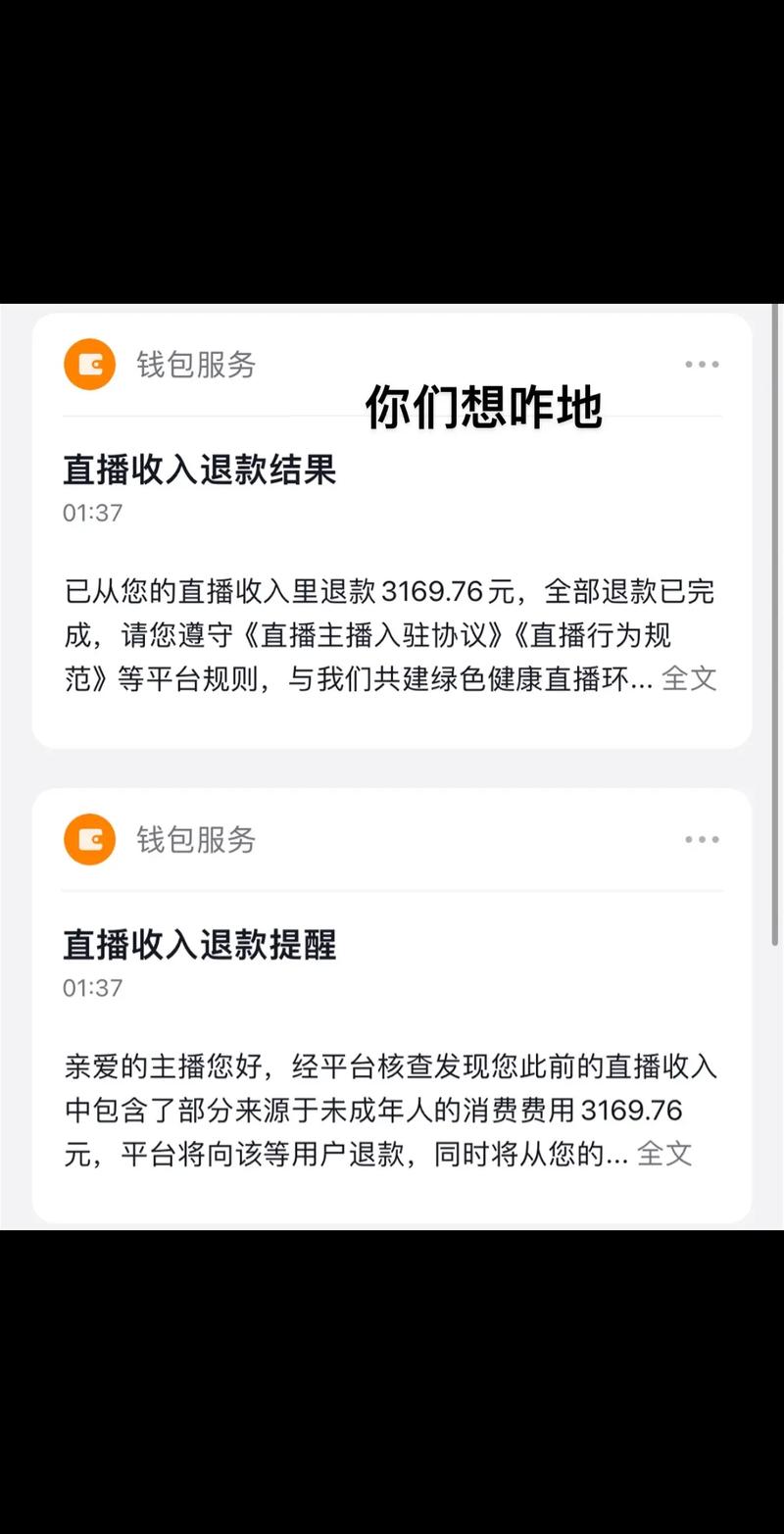Viewport: 784px width, 1534px height.
Task: Tap the 01:37 timestamp on the first message
Action: pos(93,512)
